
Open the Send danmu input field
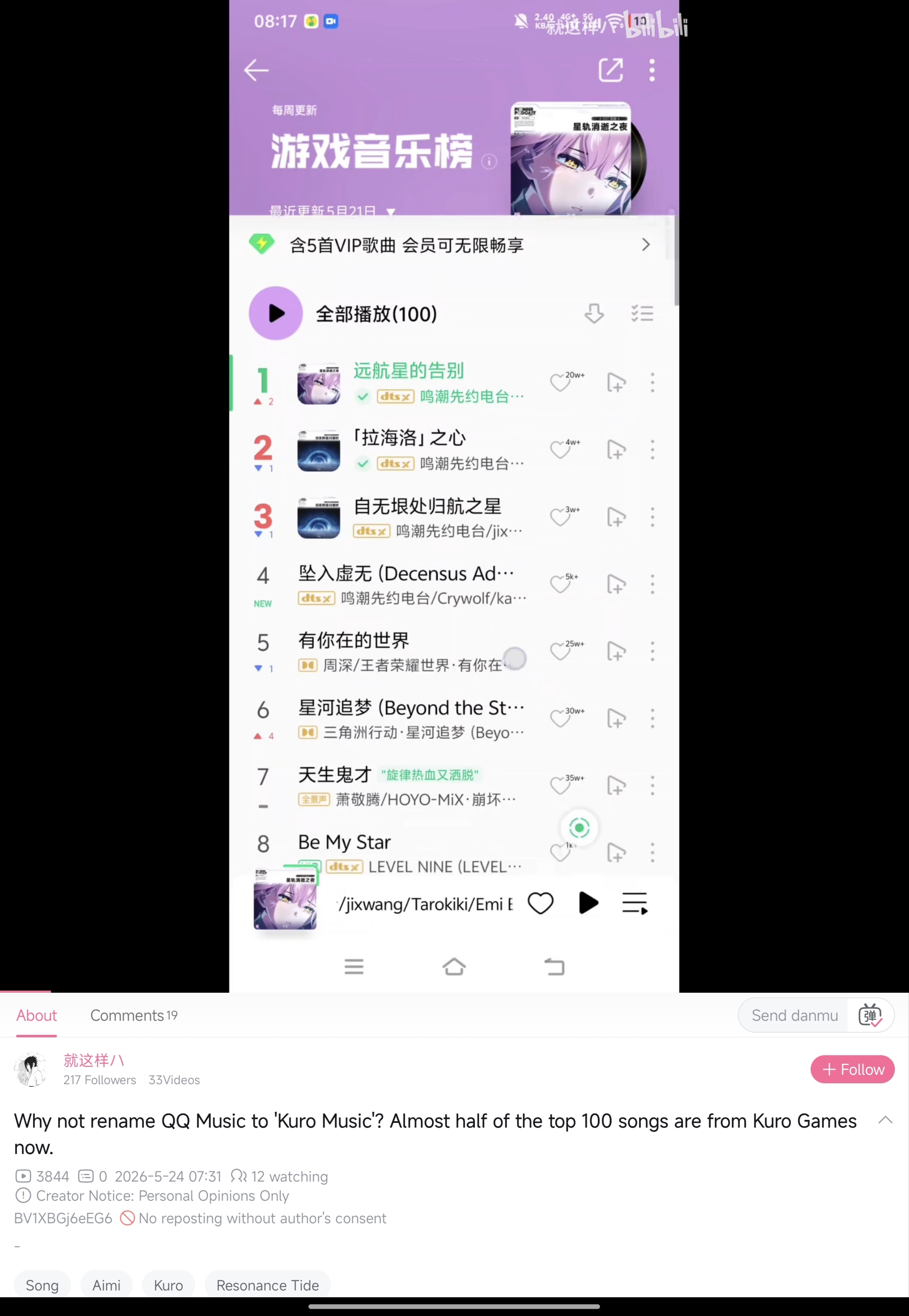pyautogui.click(x=794, y=1015)
